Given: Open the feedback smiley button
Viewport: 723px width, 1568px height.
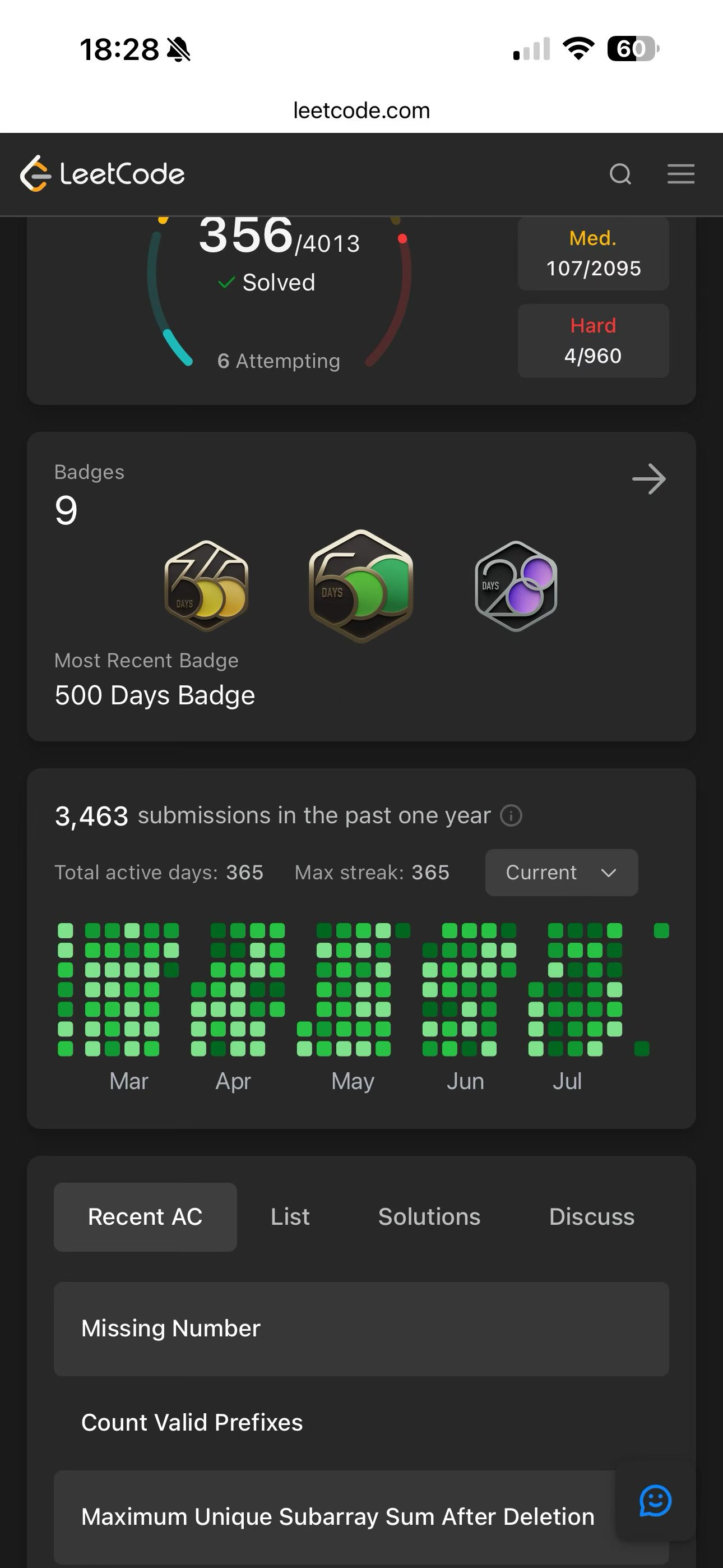Looking at the screenshot, I should point(655,1501).
